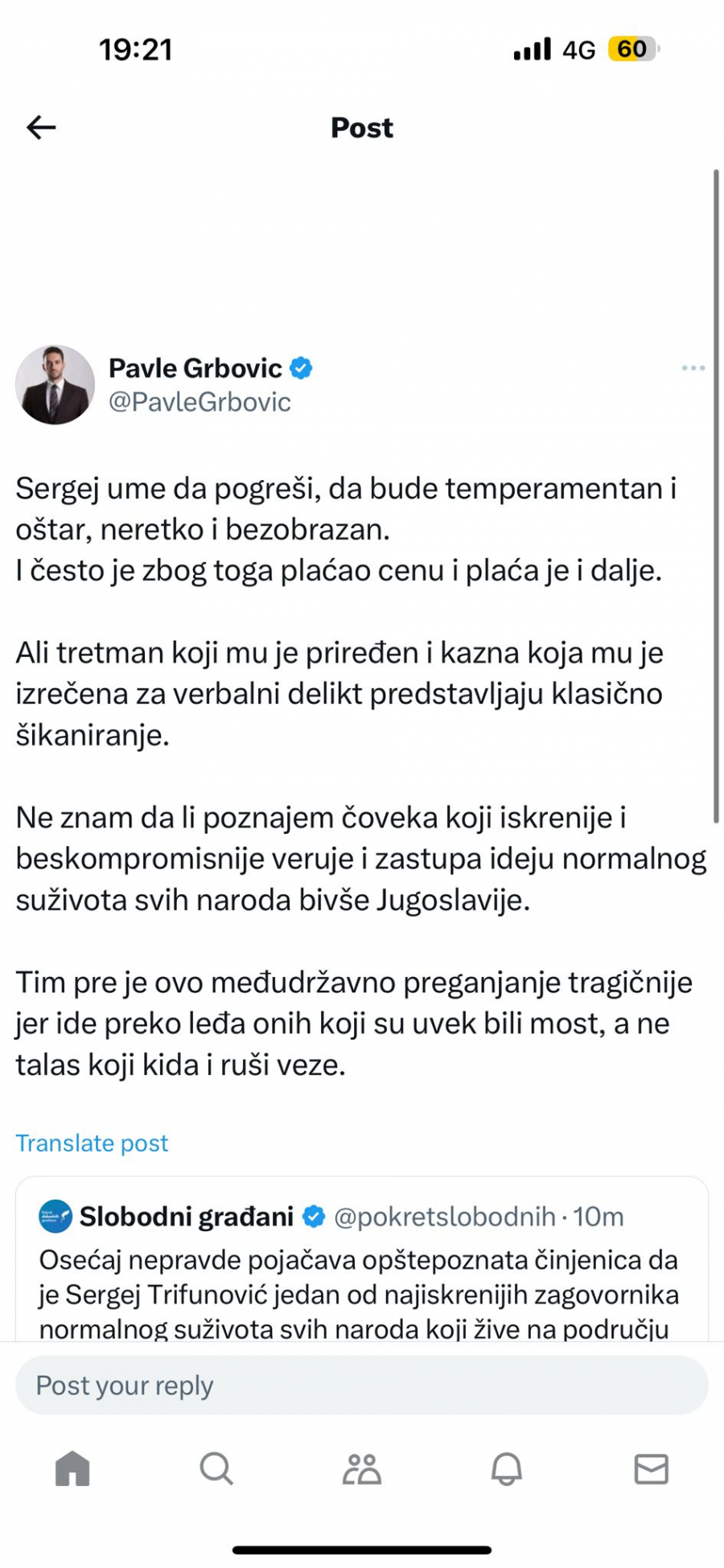The width and height of the screenshot is (724, 1568).
Task: Open the @PavleGrbovic profile handle
Action: 200,402
